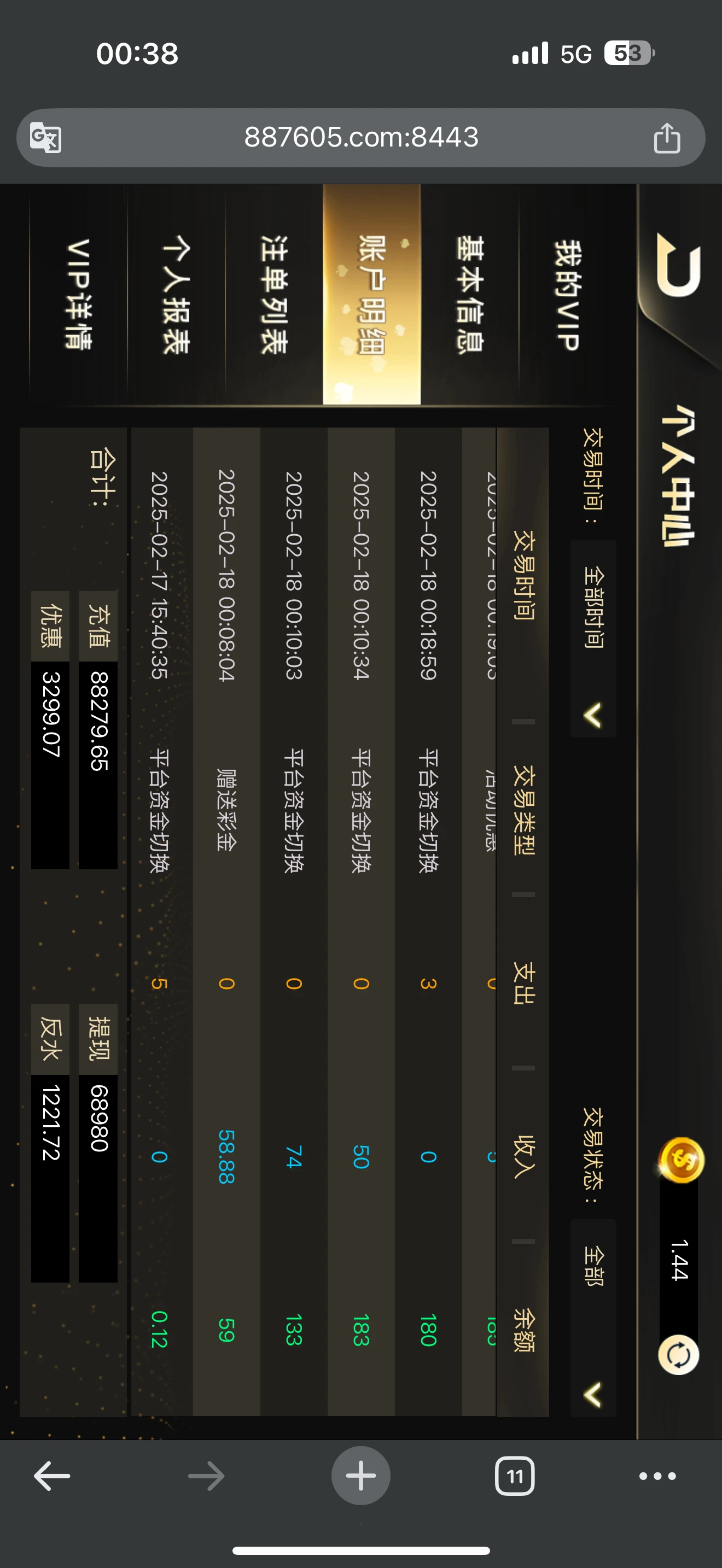Select the 我的VIP section
This screenshot has width=722, height=1568.
click(x=568, y=294)
